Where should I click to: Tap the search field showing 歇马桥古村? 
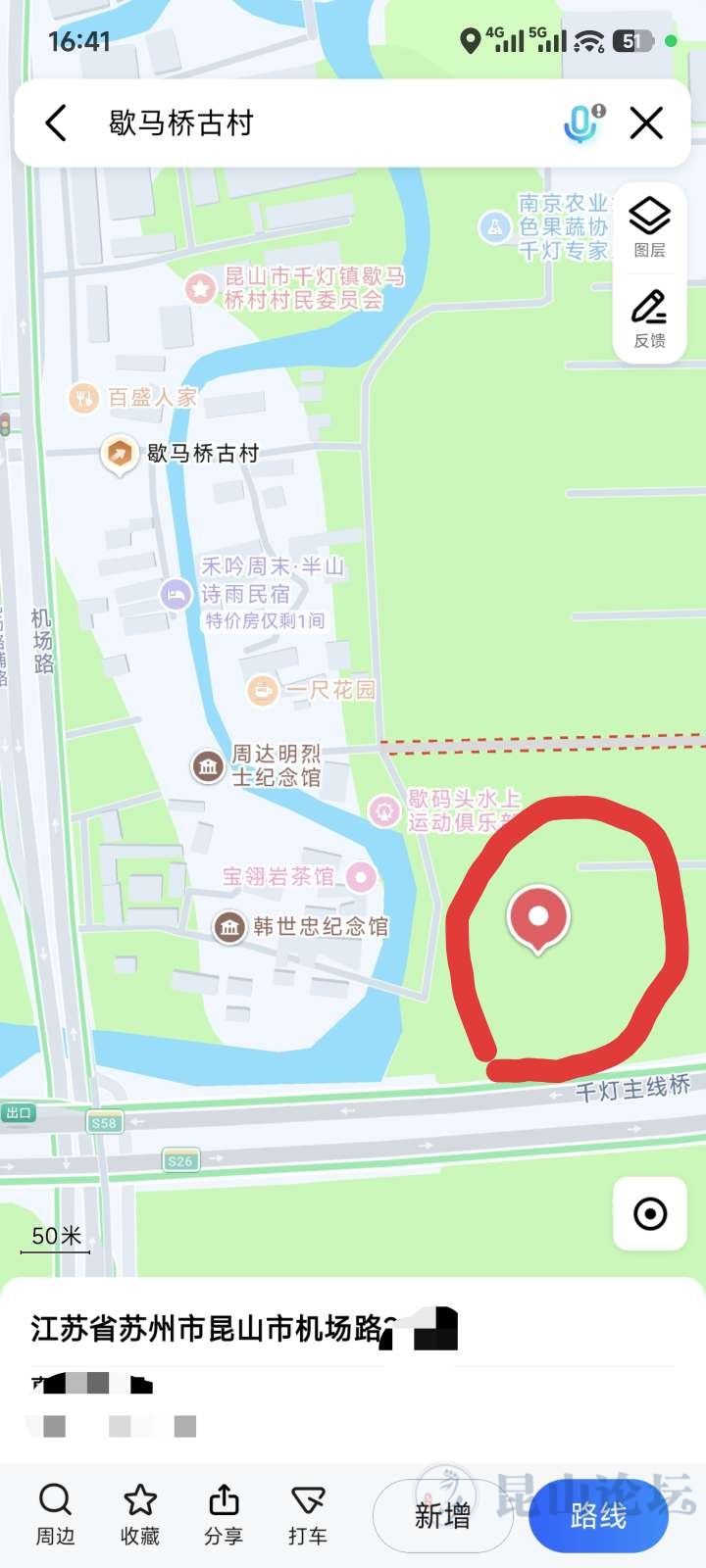[294, 123]
